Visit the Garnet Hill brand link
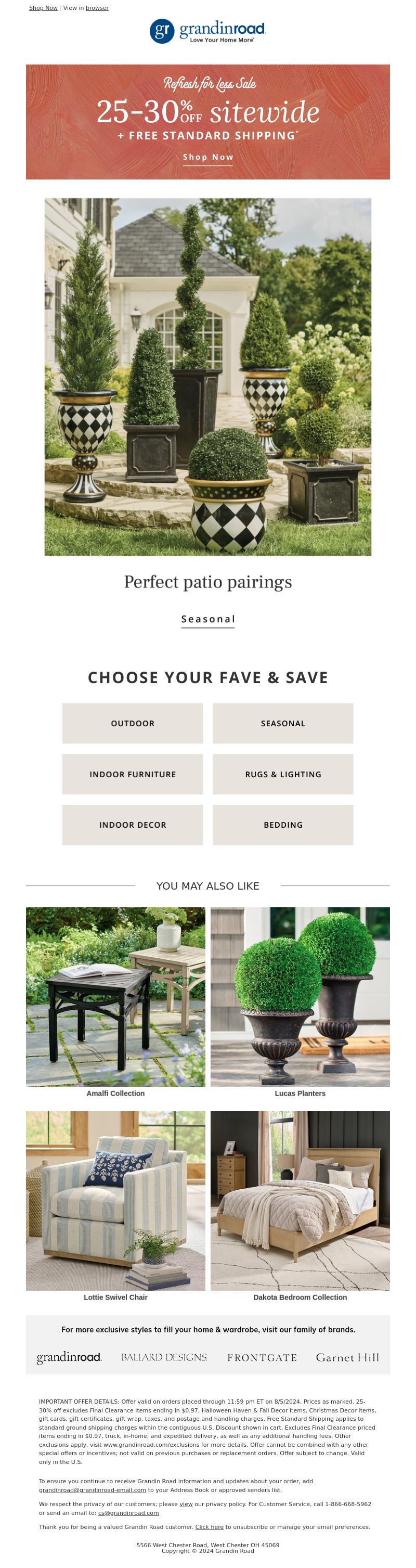The height and width of the screenshot is (1568, 416). (347, 1357)
